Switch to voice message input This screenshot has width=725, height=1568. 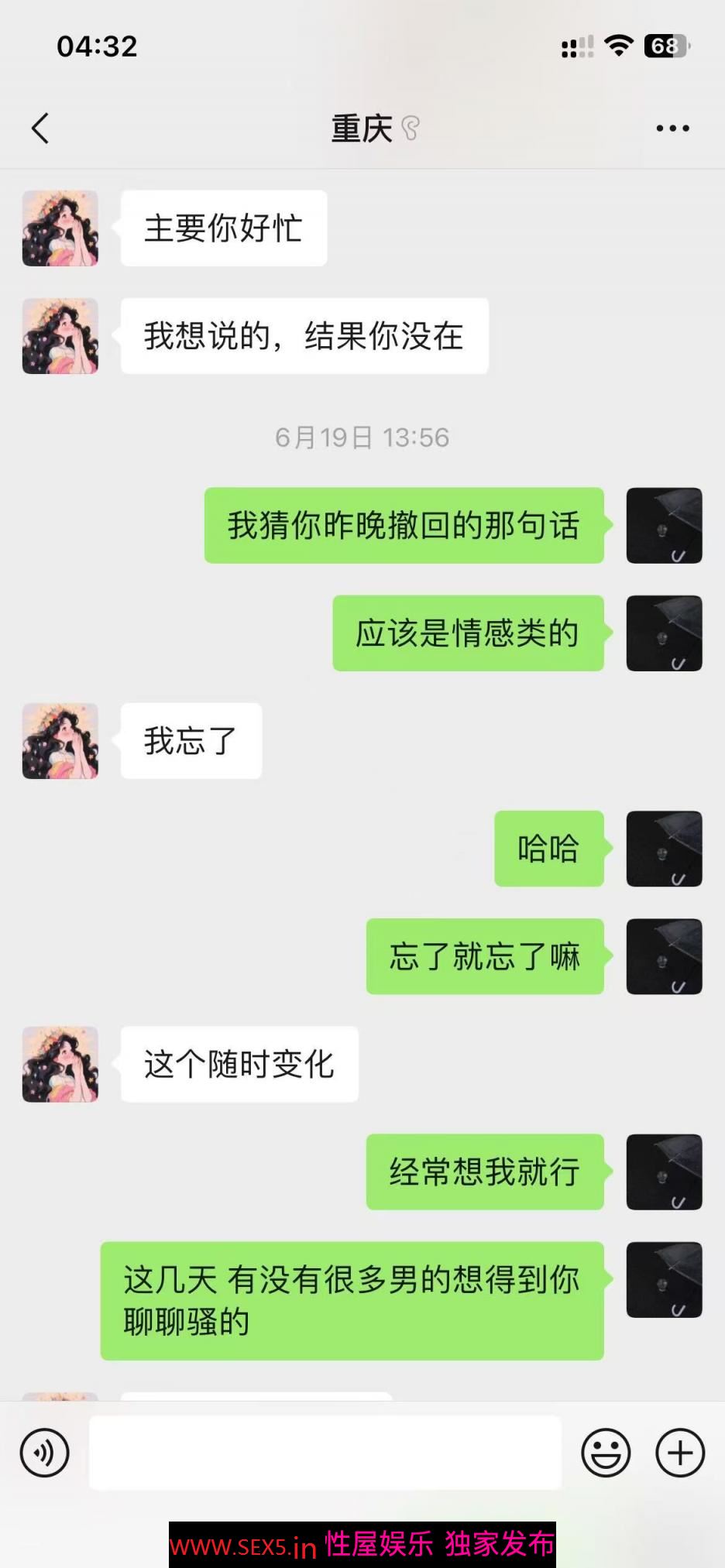pos(45,1453)
